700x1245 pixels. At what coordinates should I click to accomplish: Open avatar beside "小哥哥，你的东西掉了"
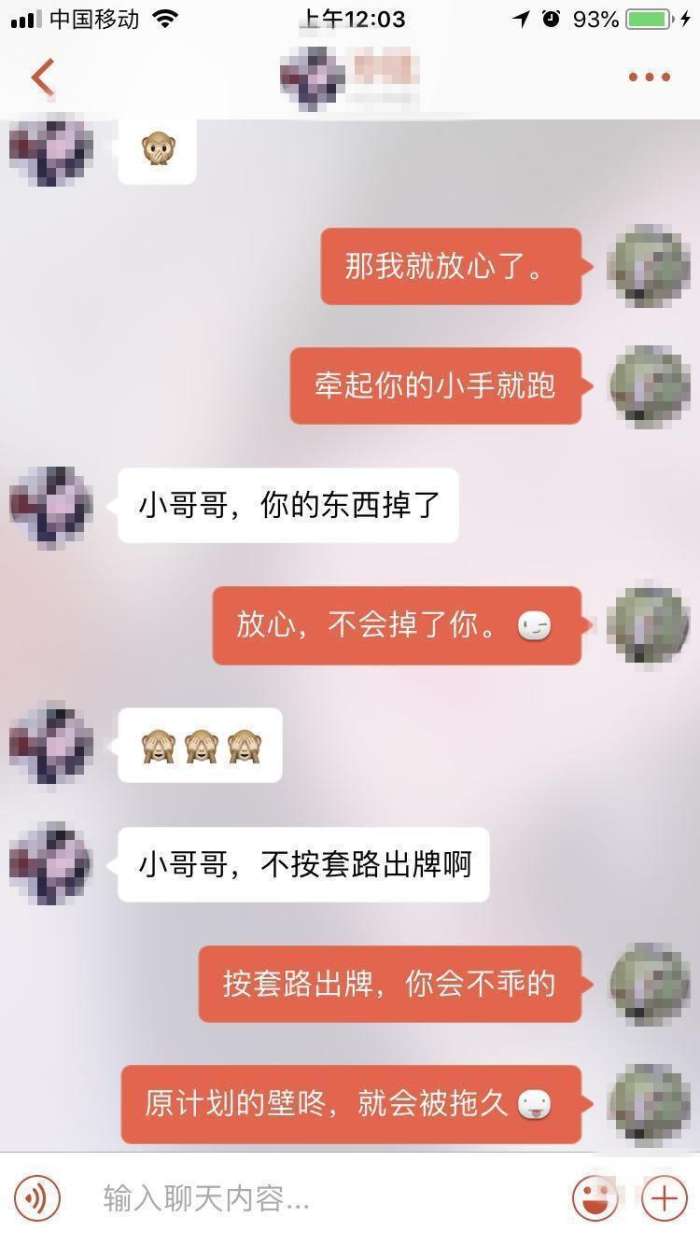tap(52, 506)
